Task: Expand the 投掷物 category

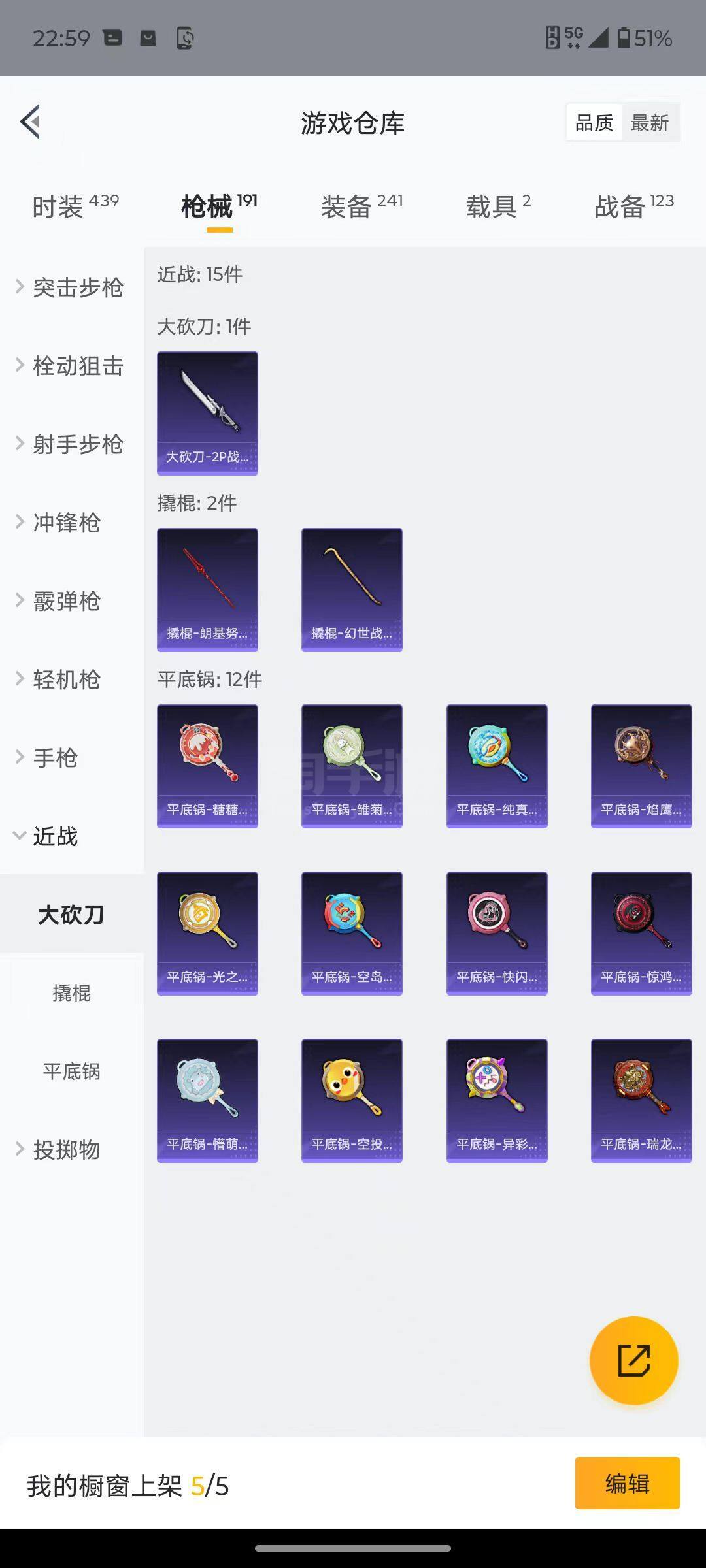Action: click(x=65, y=1150)
